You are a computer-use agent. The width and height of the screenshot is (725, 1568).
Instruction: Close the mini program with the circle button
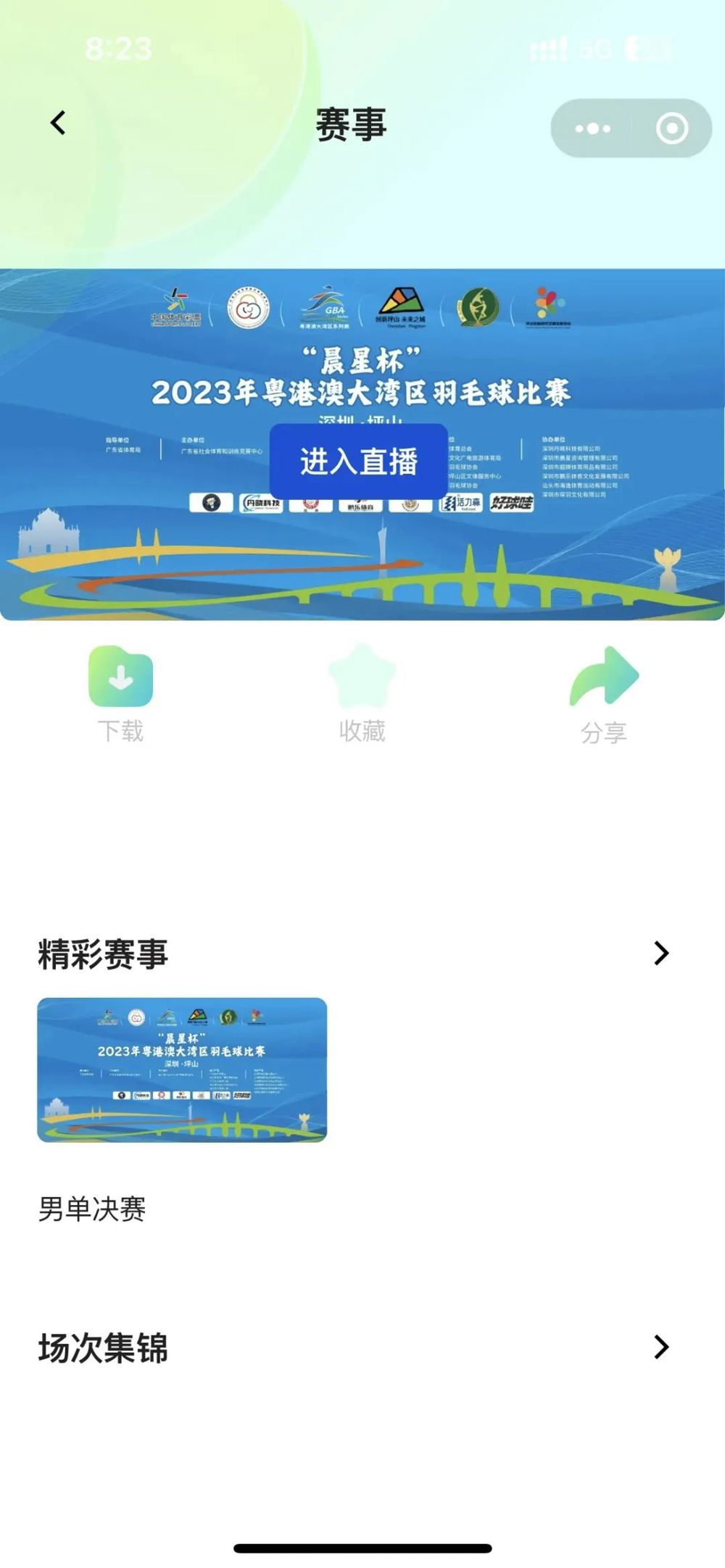tap(671, 129)
